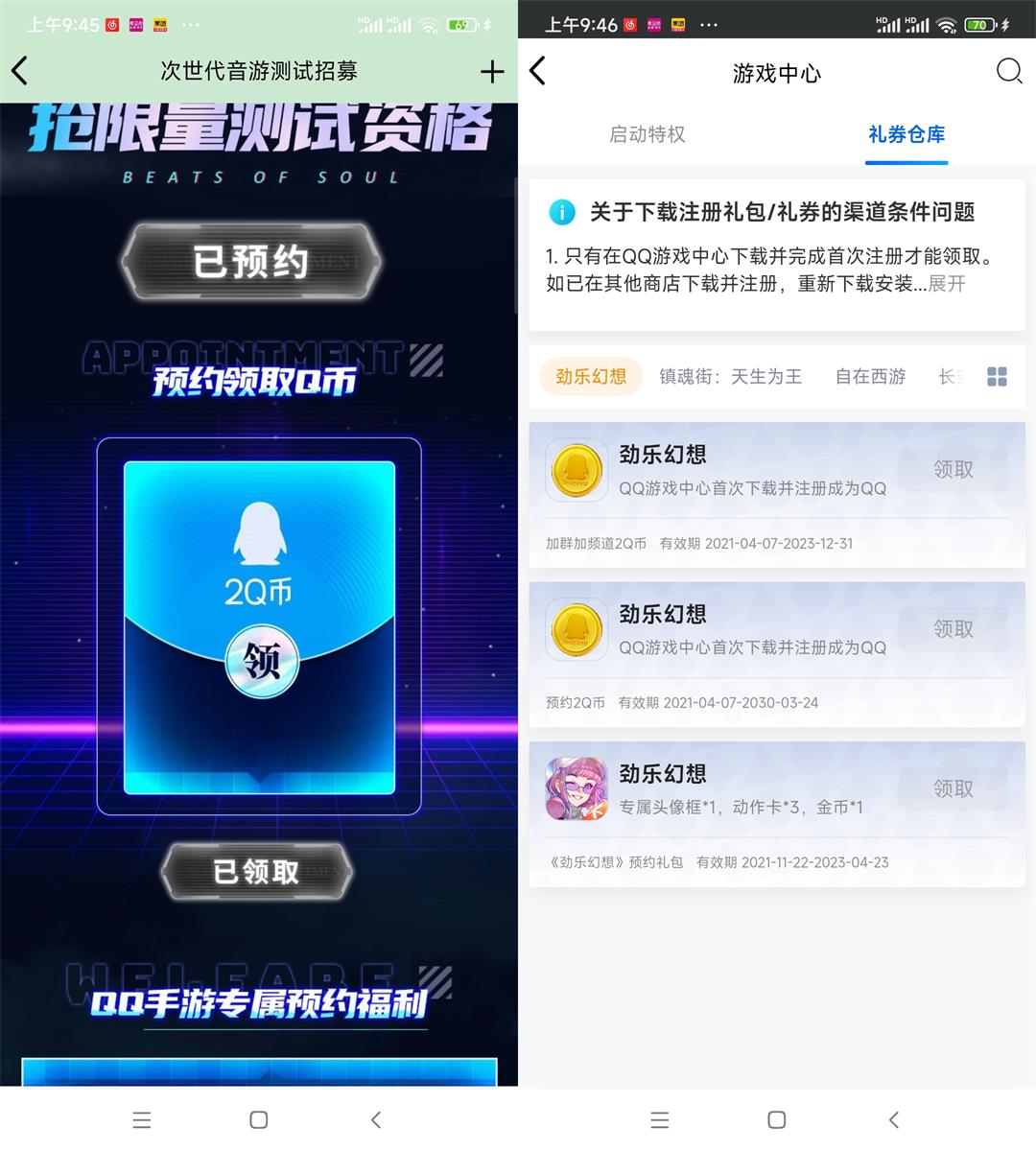Go back from the 游戏中心 page
1036x1151 pixels.
click(538, 71)
